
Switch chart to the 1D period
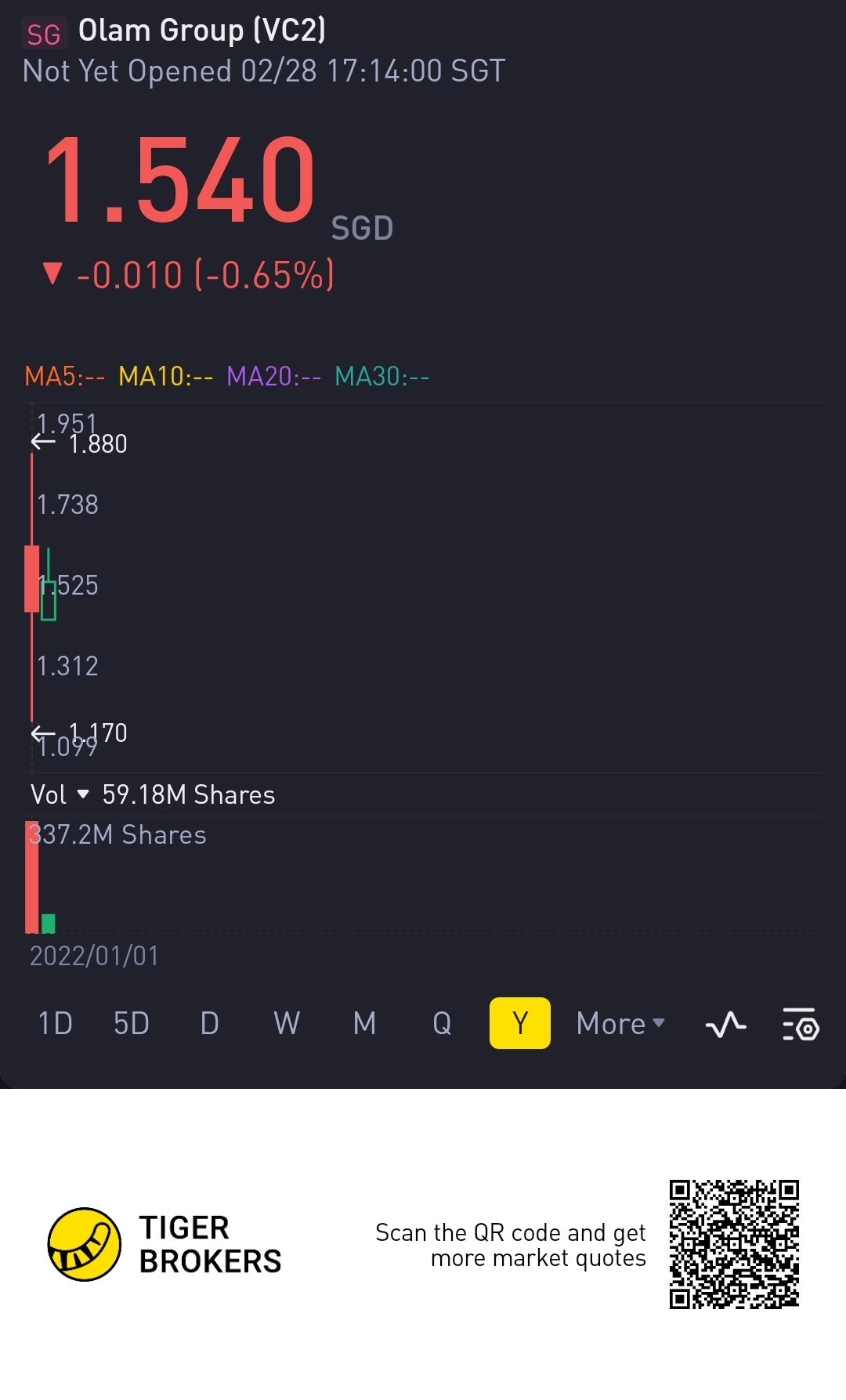pos(55,1023)
